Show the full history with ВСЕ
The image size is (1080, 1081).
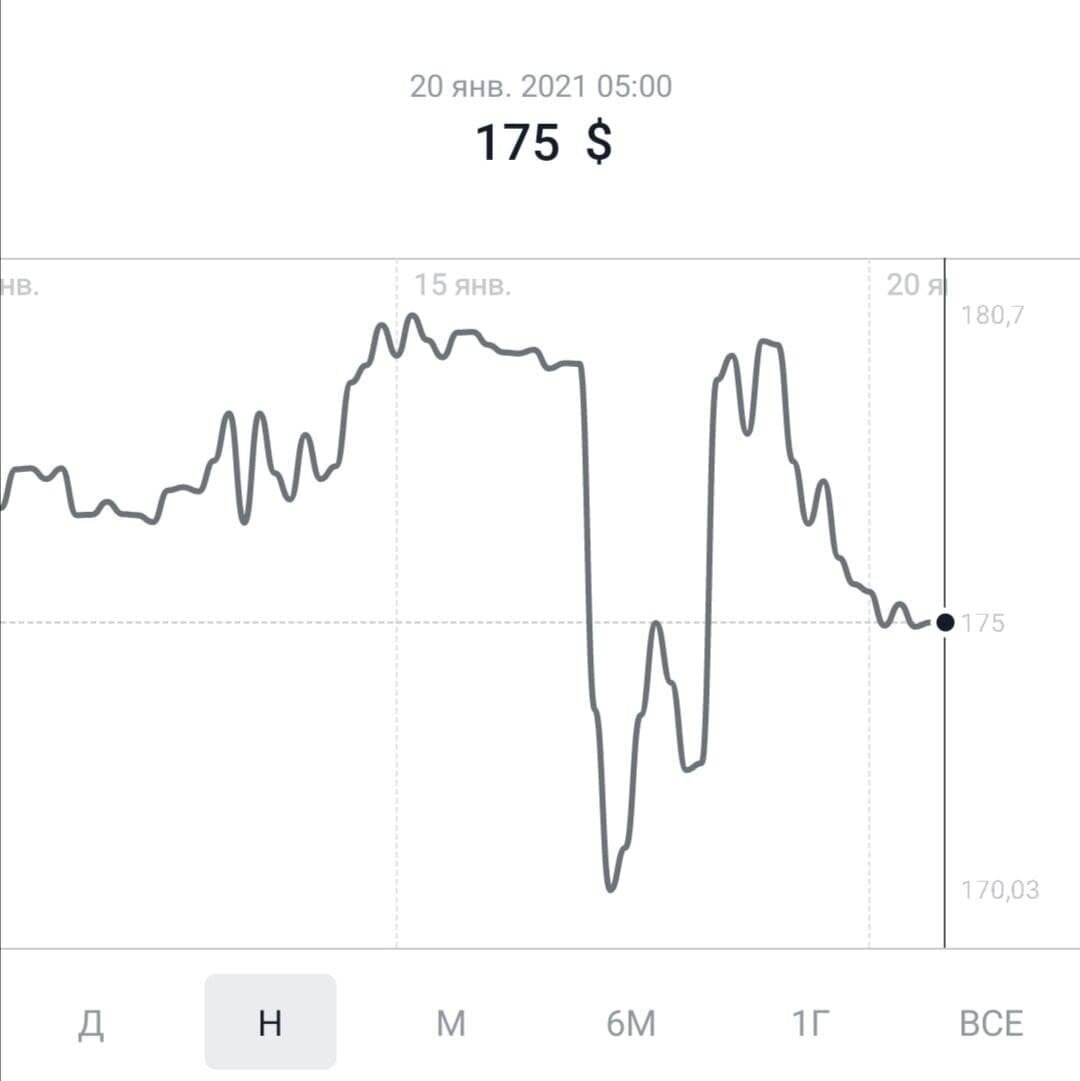pos(991,1024)
